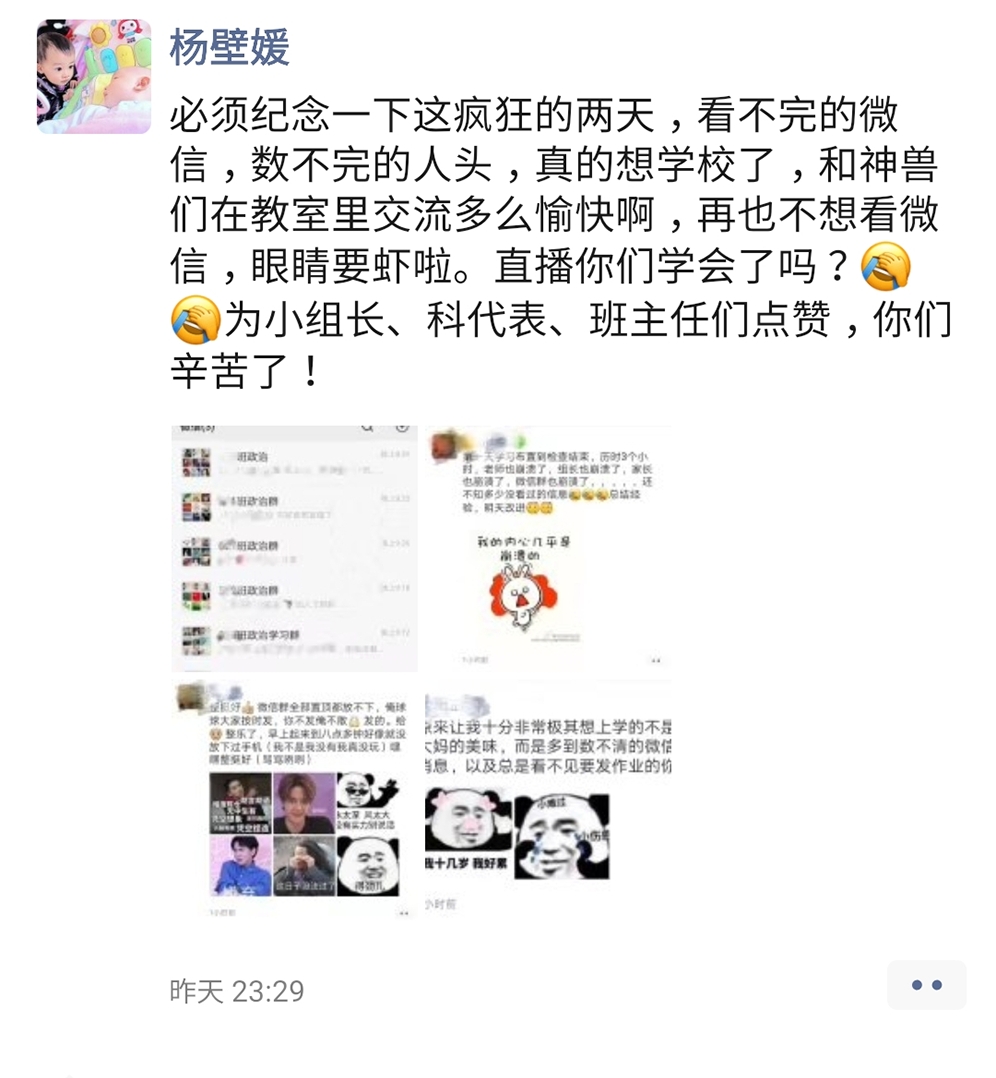Image resolution: width=996 pixels, height=1078 pixels.
Task: View the photo with panda memes
Action: (545, 800)
